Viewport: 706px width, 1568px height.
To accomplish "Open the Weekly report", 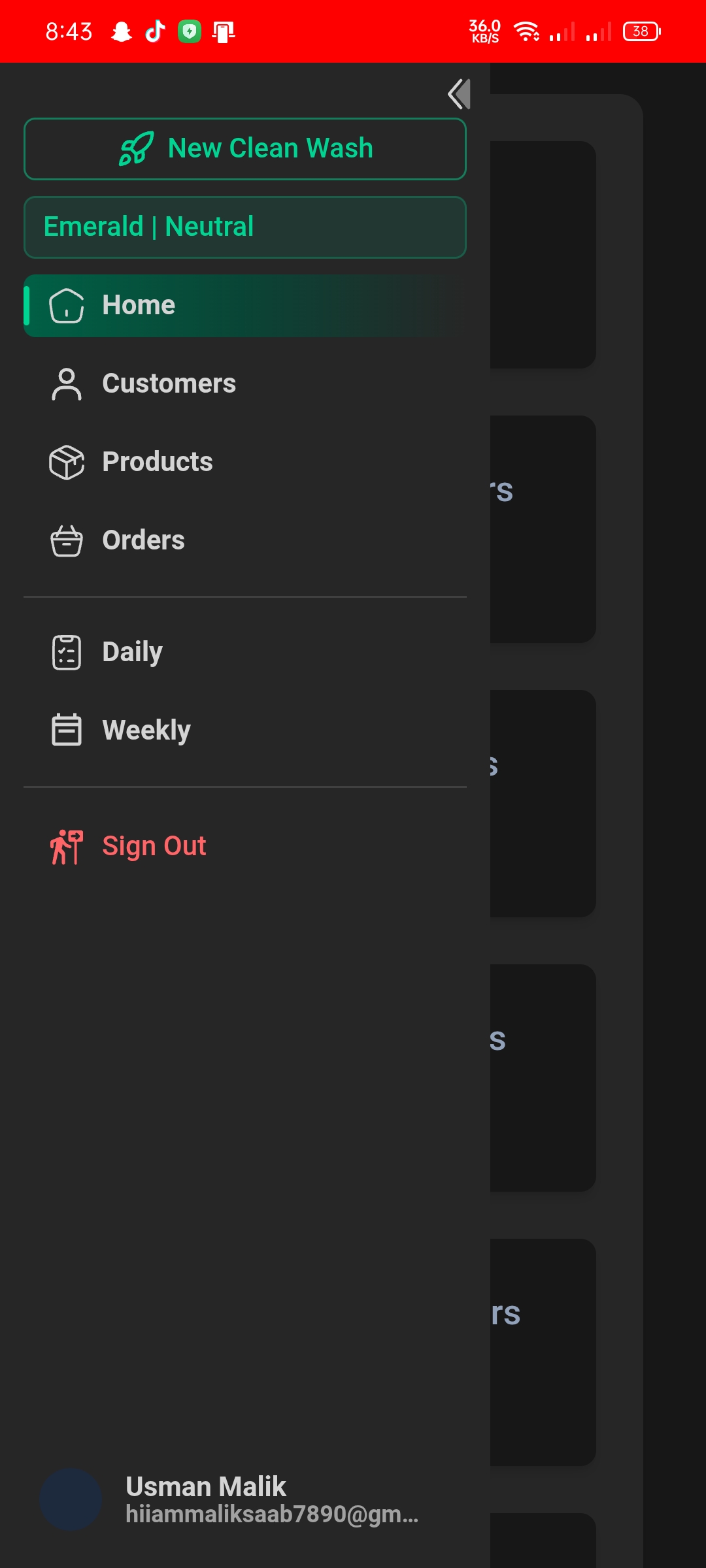I will pyautogui.click(x=146, y=730).
